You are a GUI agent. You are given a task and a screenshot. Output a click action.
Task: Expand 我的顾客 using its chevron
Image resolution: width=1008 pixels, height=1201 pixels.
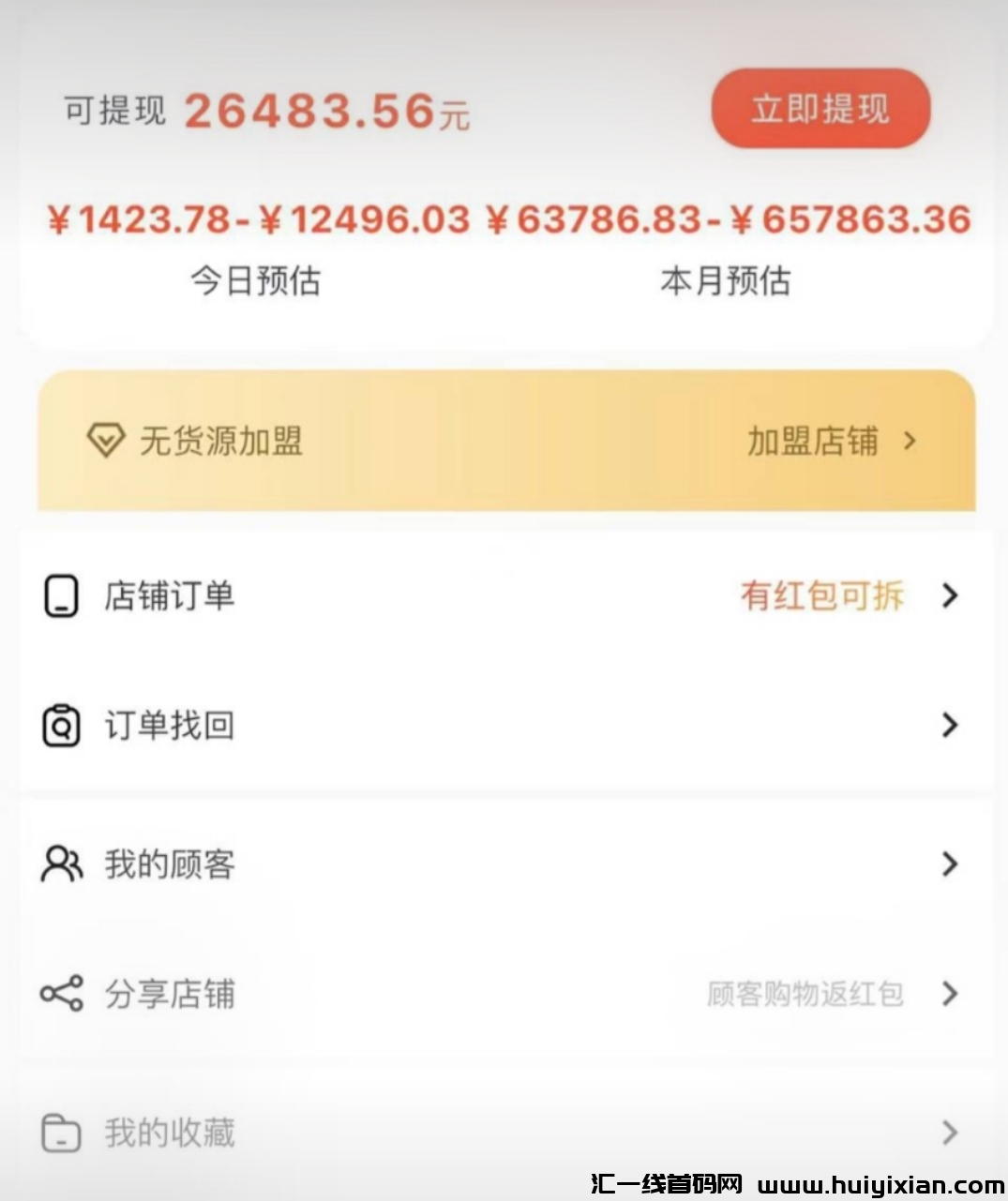point(950,863)
